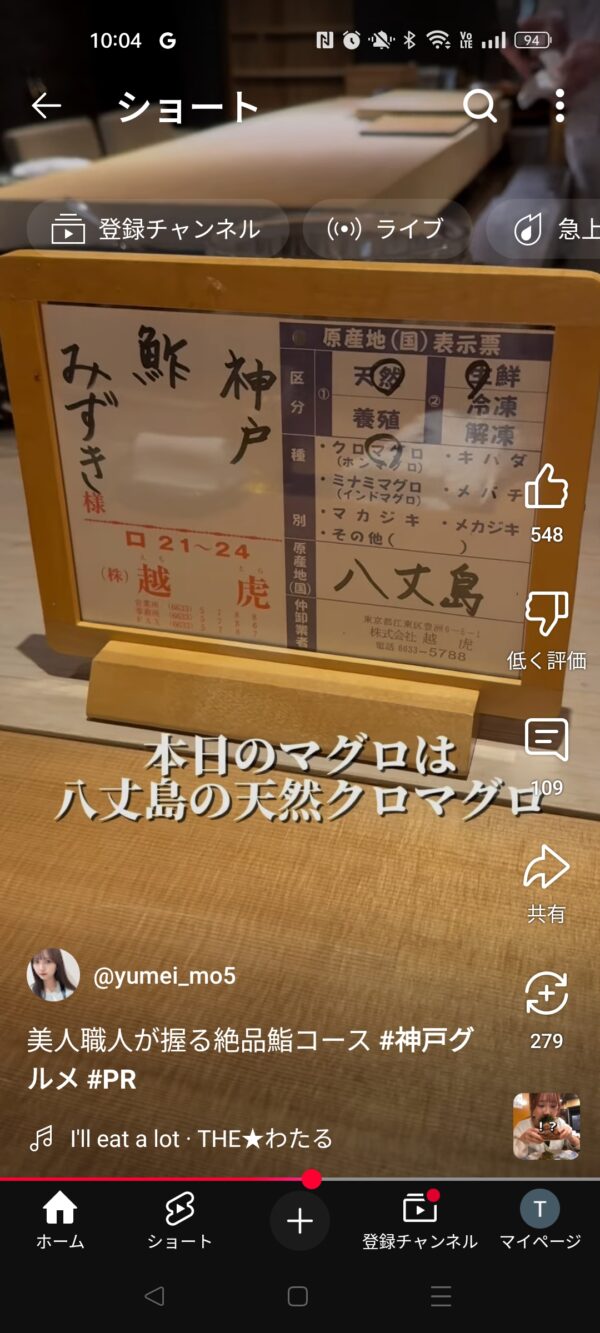Switch to the ホーム tab
This screenshot has height=1333, width=600.
tap(60, 1221)
